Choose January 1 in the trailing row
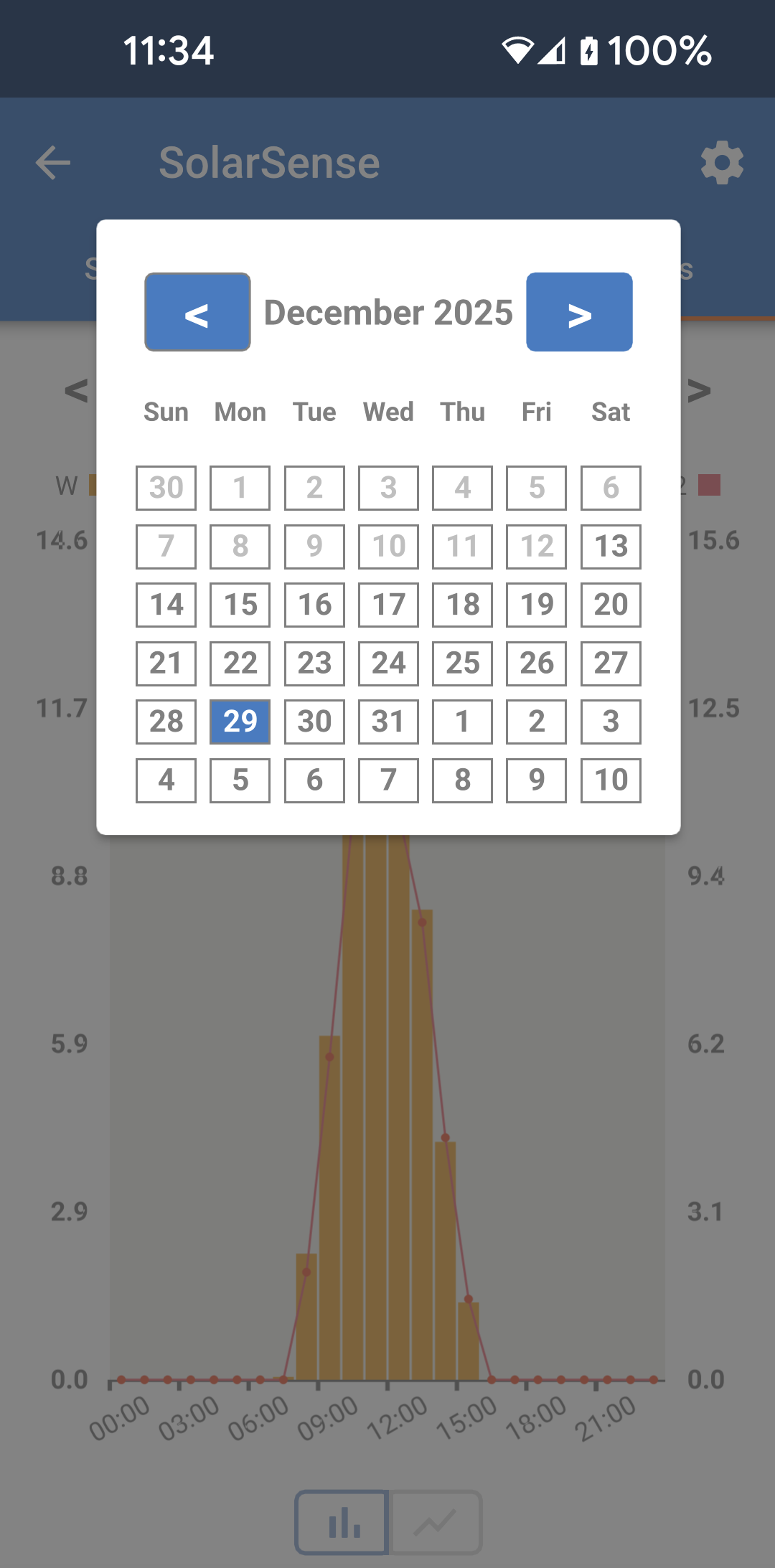This screenshot has width=775, height=1568. [462, 722]
